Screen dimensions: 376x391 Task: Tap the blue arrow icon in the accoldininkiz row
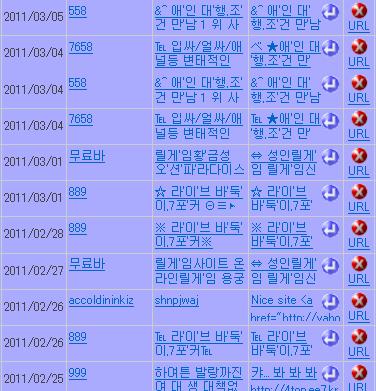[x=330, y=302]
